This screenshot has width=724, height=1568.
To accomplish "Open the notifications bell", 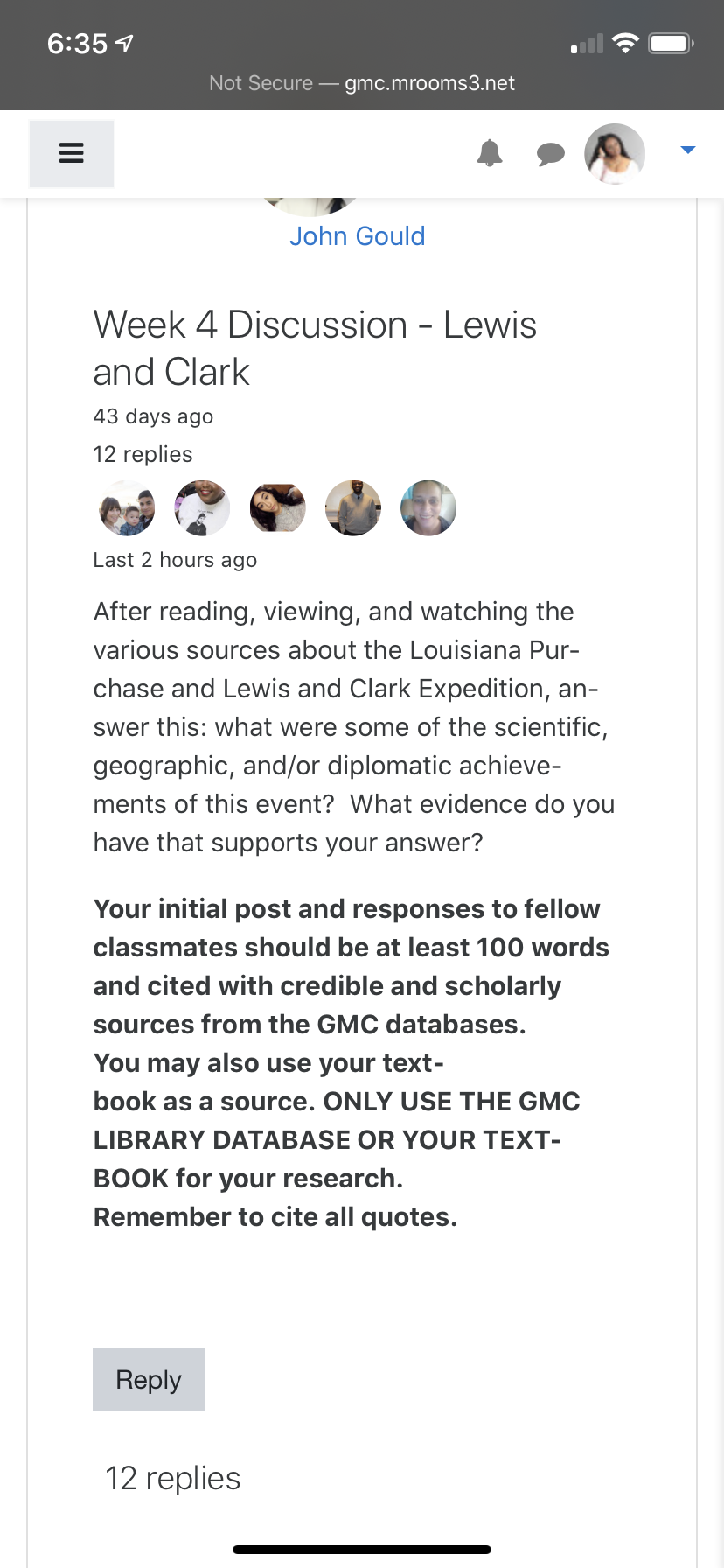I will (490, 153).
